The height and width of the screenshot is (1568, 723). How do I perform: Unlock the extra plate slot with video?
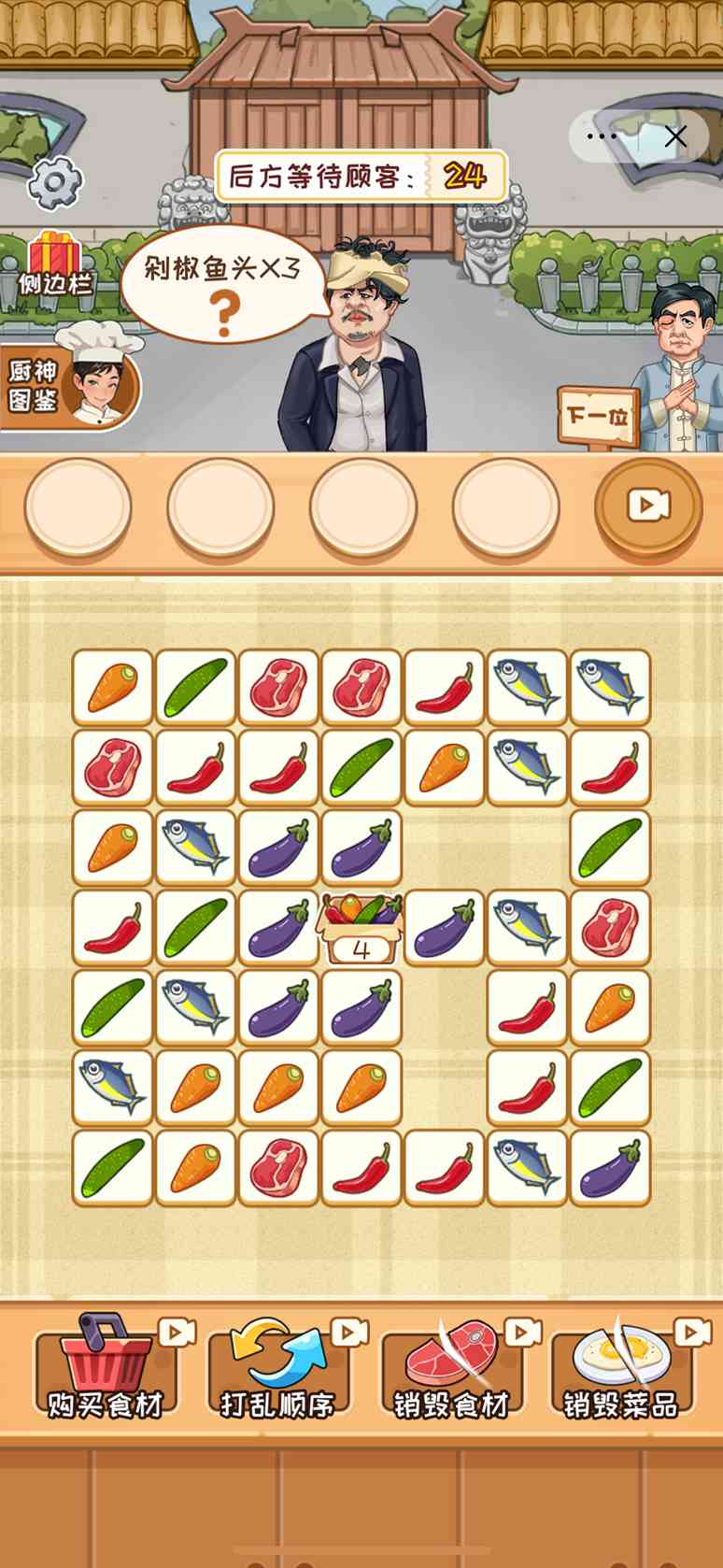coord(648,506)
